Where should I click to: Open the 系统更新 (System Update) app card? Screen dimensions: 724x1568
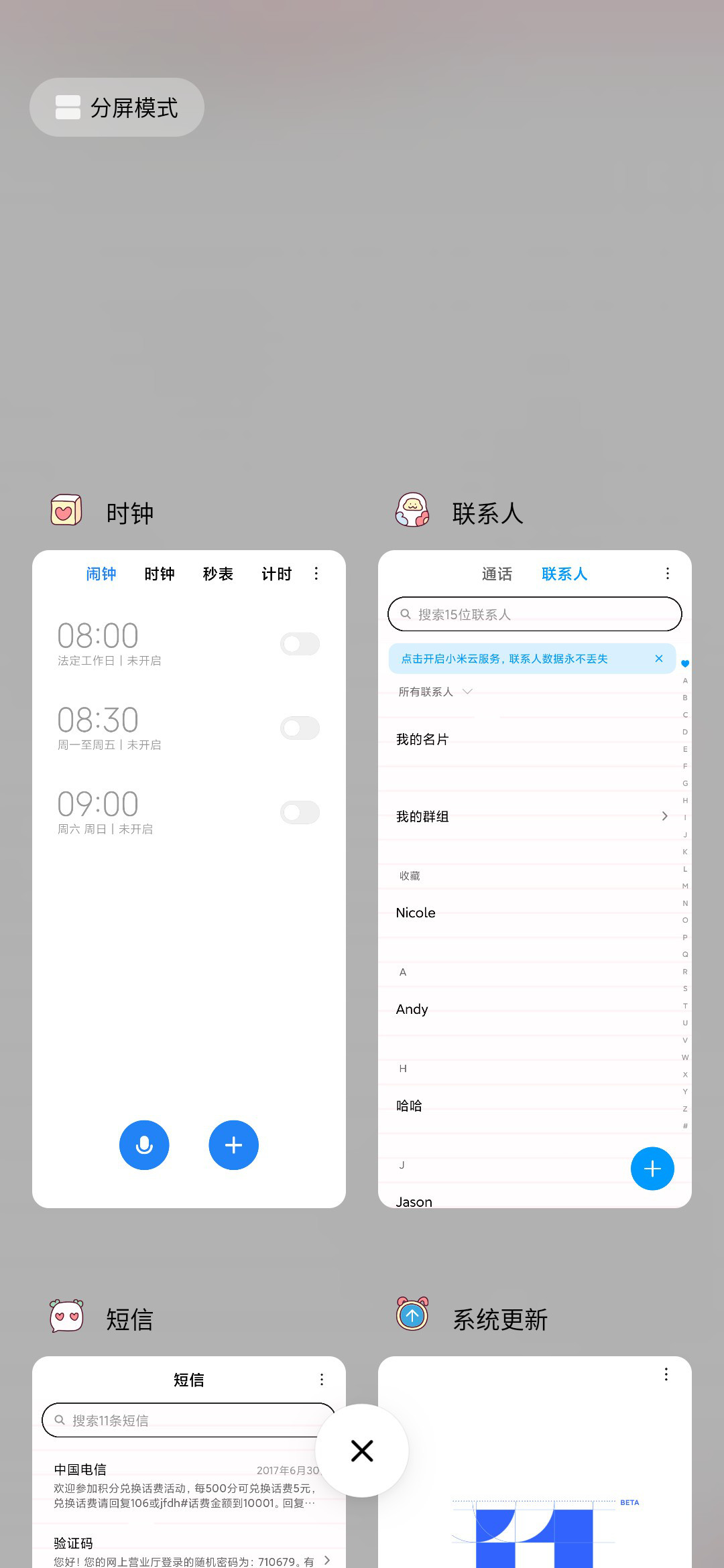point(535,1462)
